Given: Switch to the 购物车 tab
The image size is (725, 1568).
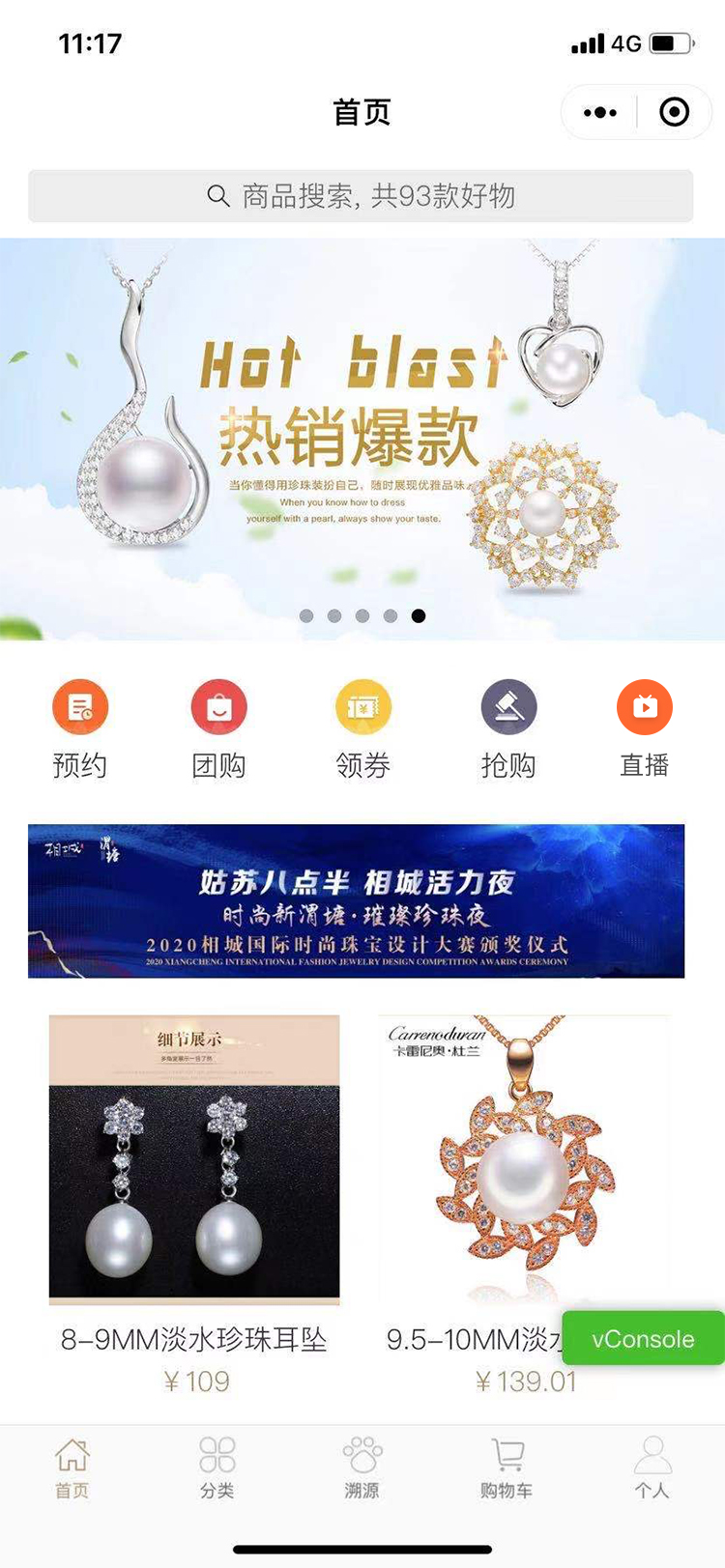Looking at the screenshot, I should click(507, 1468).
